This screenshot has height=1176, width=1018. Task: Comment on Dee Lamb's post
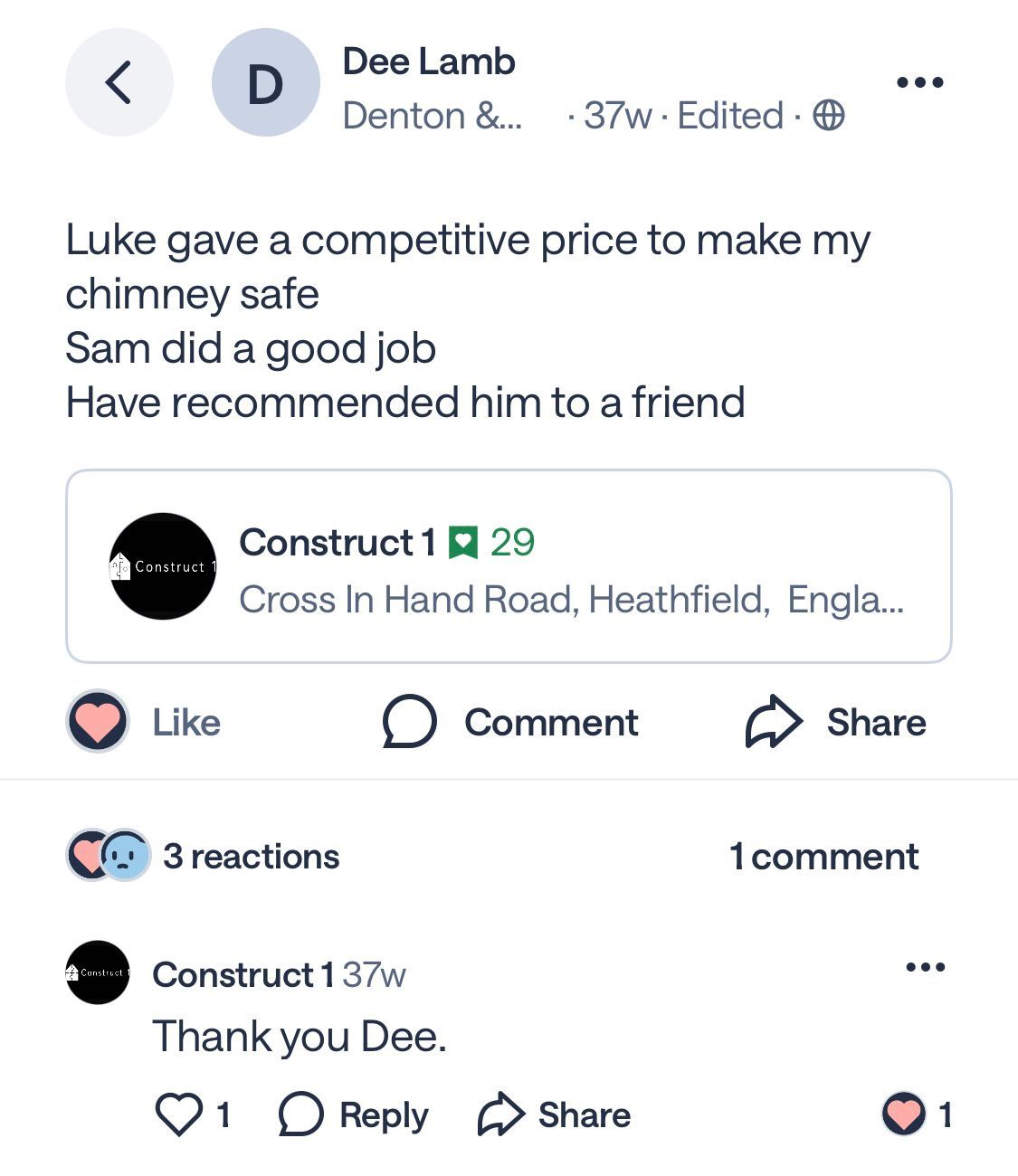[x=510, y=722]
